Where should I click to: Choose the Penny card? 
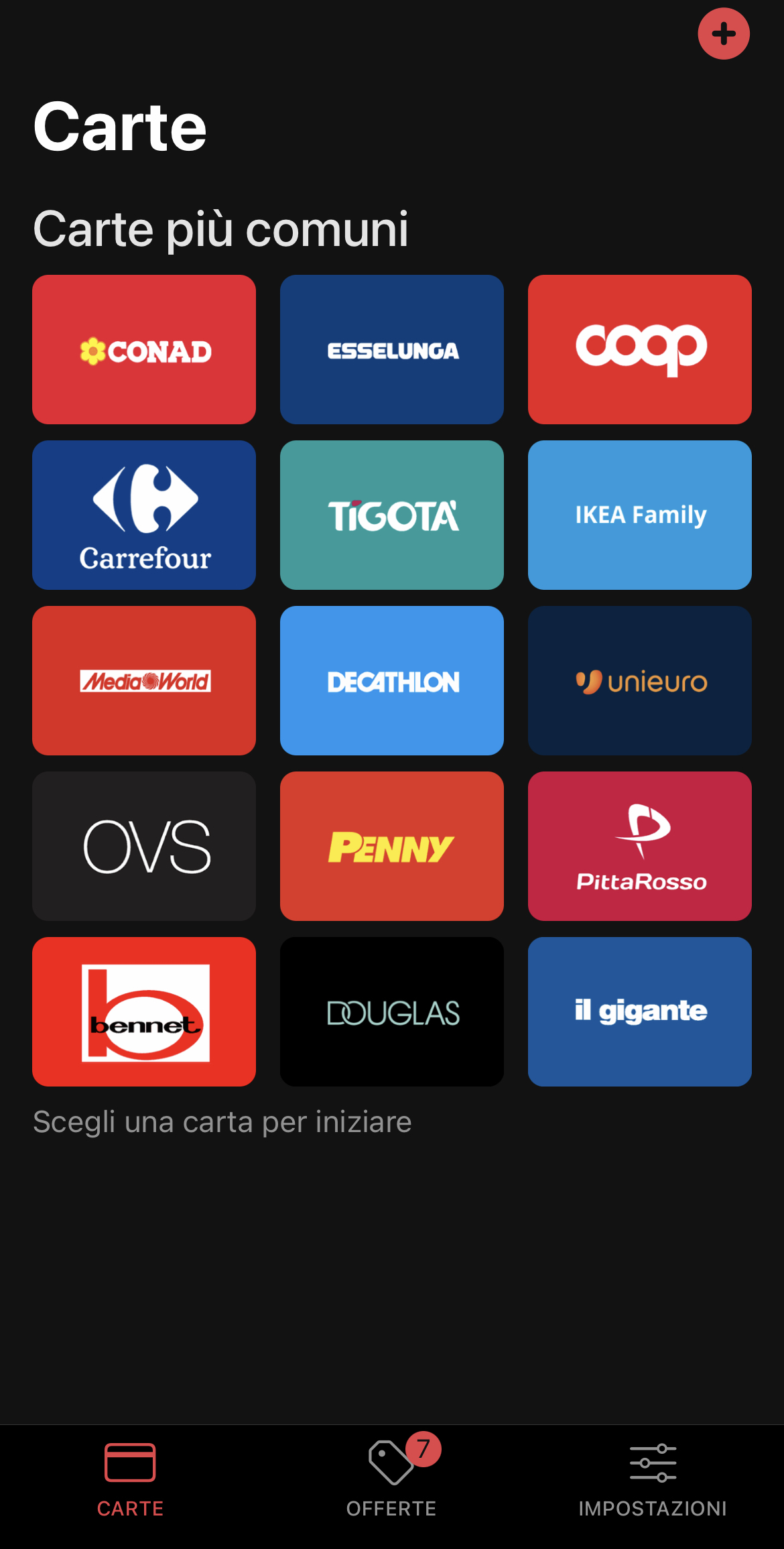(392, 846)
